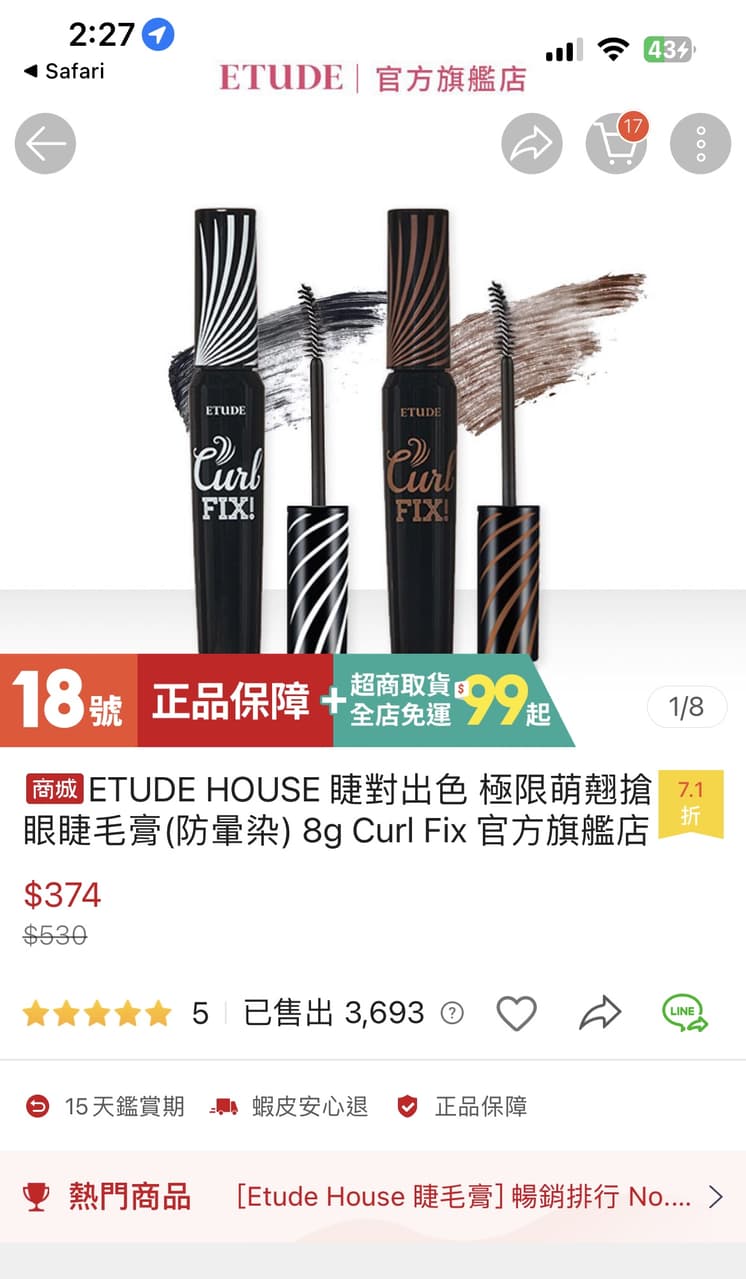Open the three-dot overflow menu
Screen dimensions: 746x1279
pos(701,144)
